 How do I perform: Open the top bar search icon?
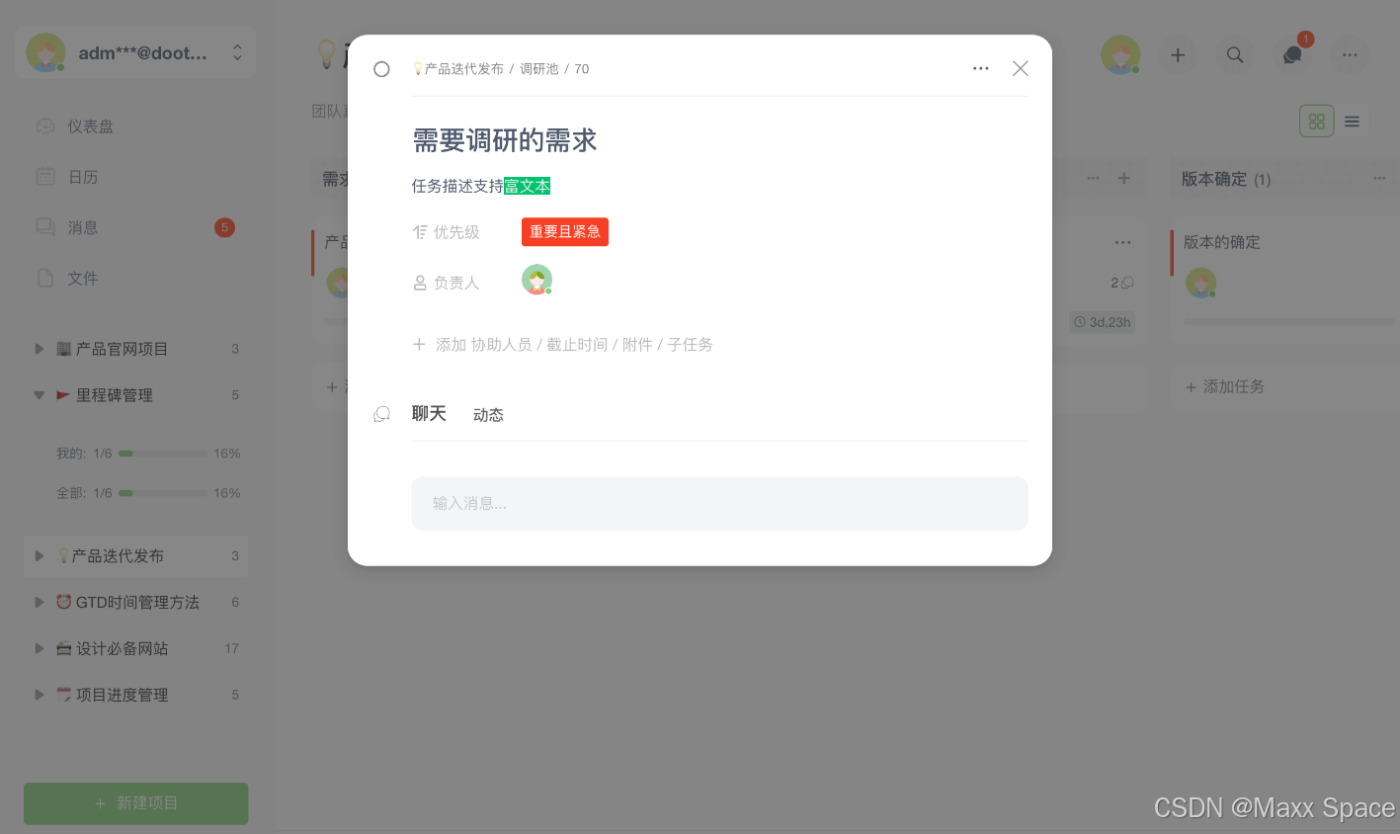point(1235,55)
